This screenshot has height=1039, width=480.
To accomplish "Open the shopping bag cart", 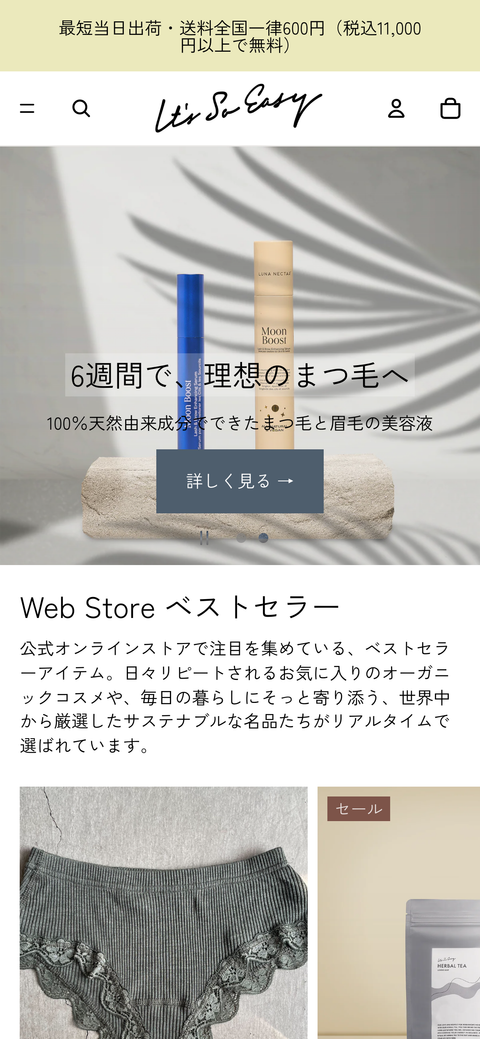I will [x=450, y=109].
